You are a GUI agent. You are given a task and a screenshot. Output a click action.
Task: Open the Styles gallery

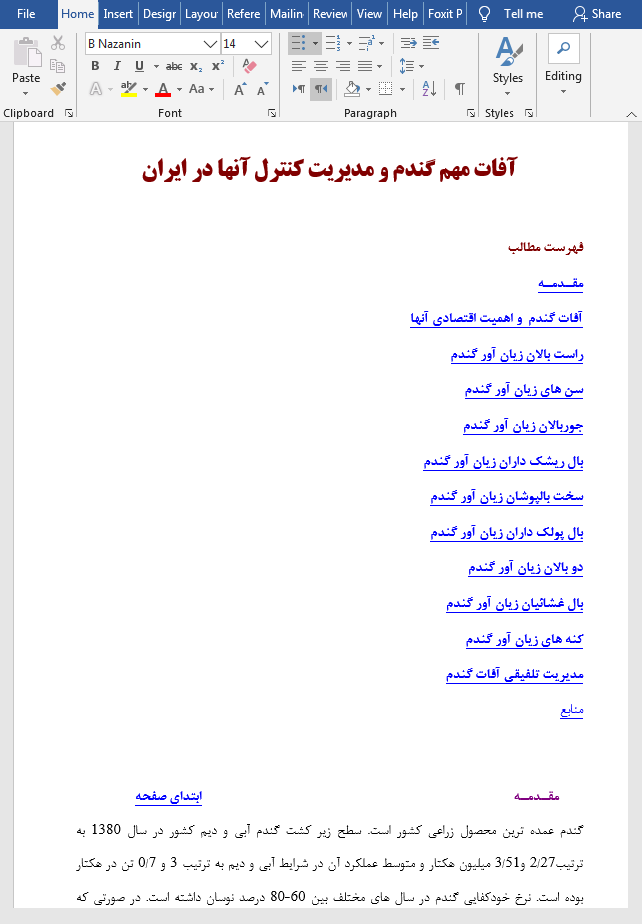tap(507, 66)
